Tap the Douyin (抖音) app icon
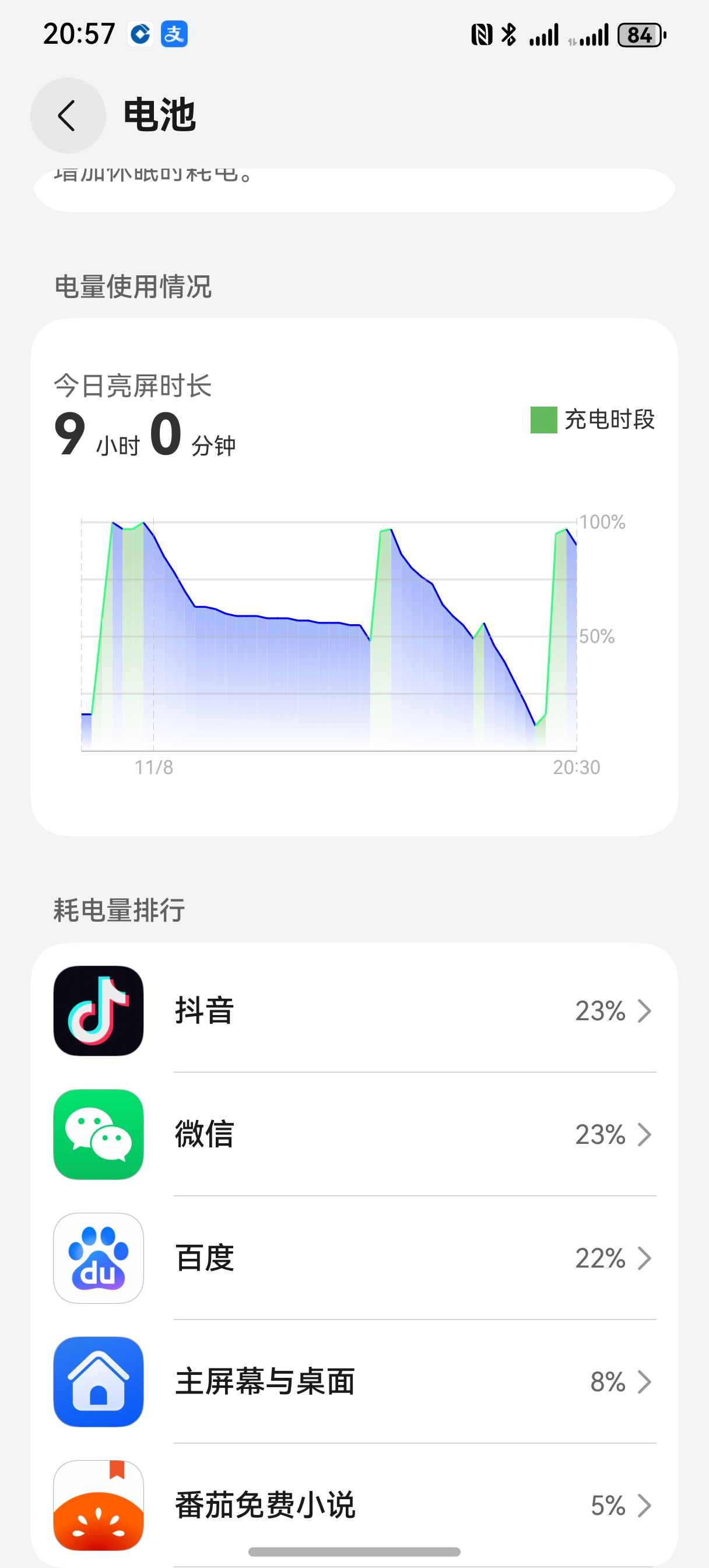This screenshot has height=1568, width=709. (98, 1011)
